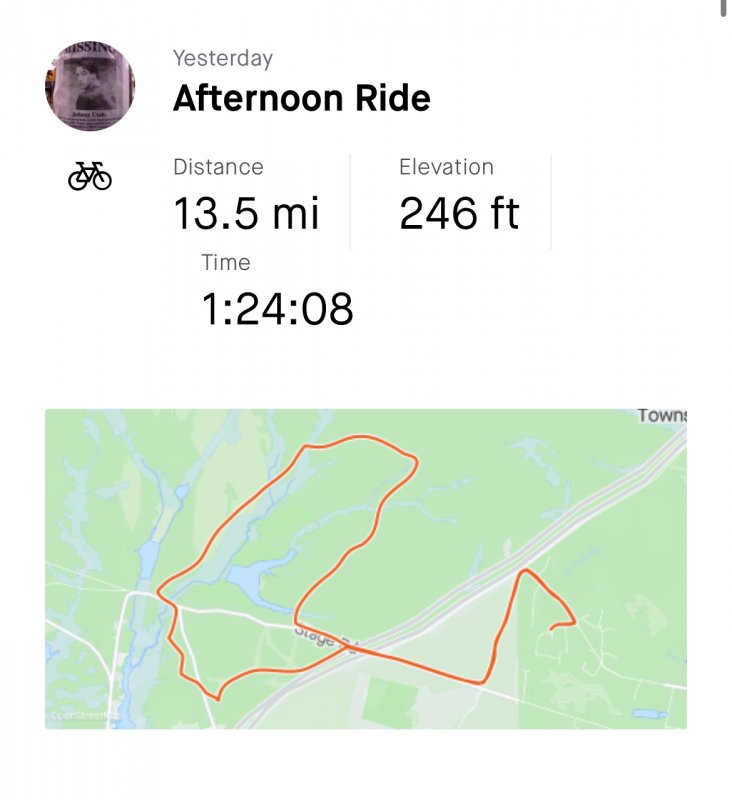732x800 pixels.
Task: Open the ride route map
Action: [365, 568]
